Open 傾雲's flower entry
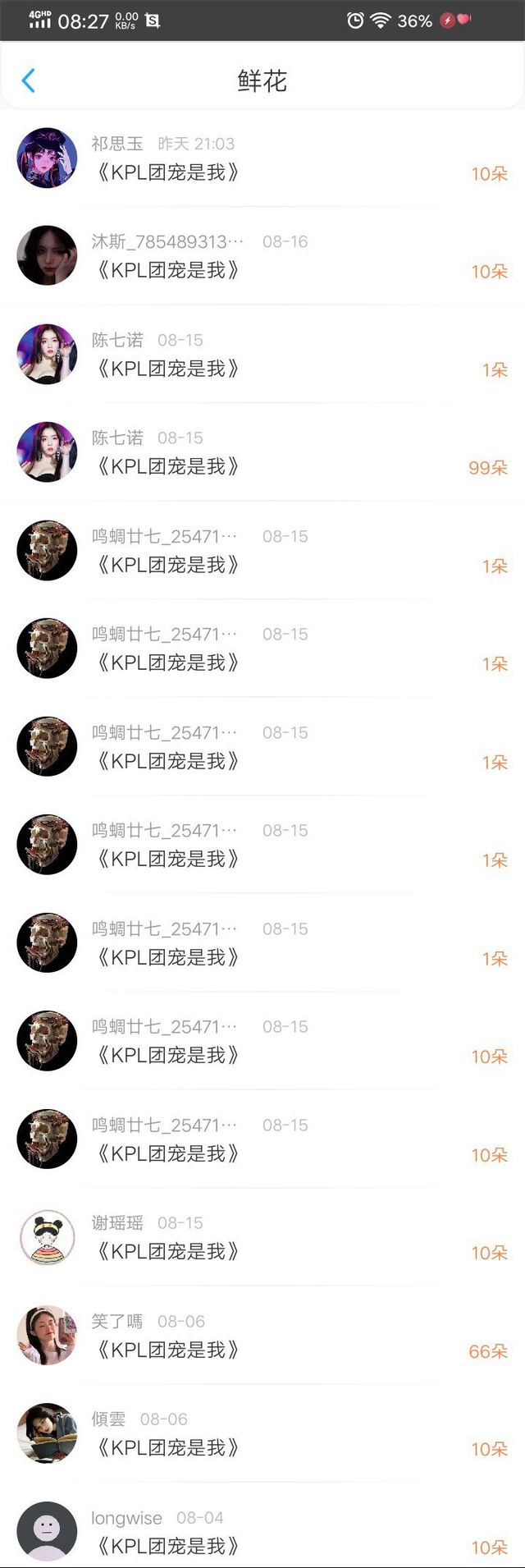This screenshot has height=1568, width=525. [262, 1433]
